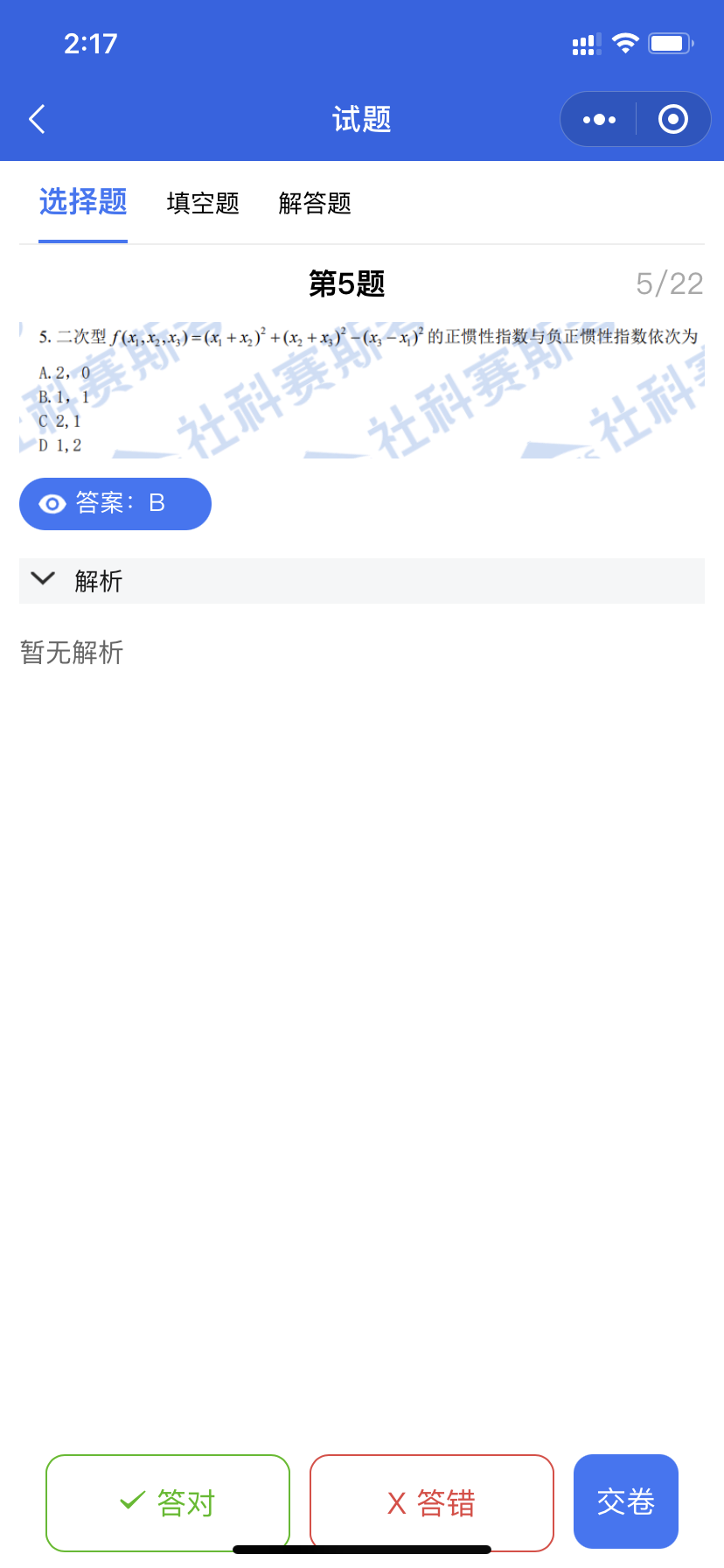Viewport: 724px width, 1568px height.
Task: Open the mini program more-options menu
Action: coord(599,119)
